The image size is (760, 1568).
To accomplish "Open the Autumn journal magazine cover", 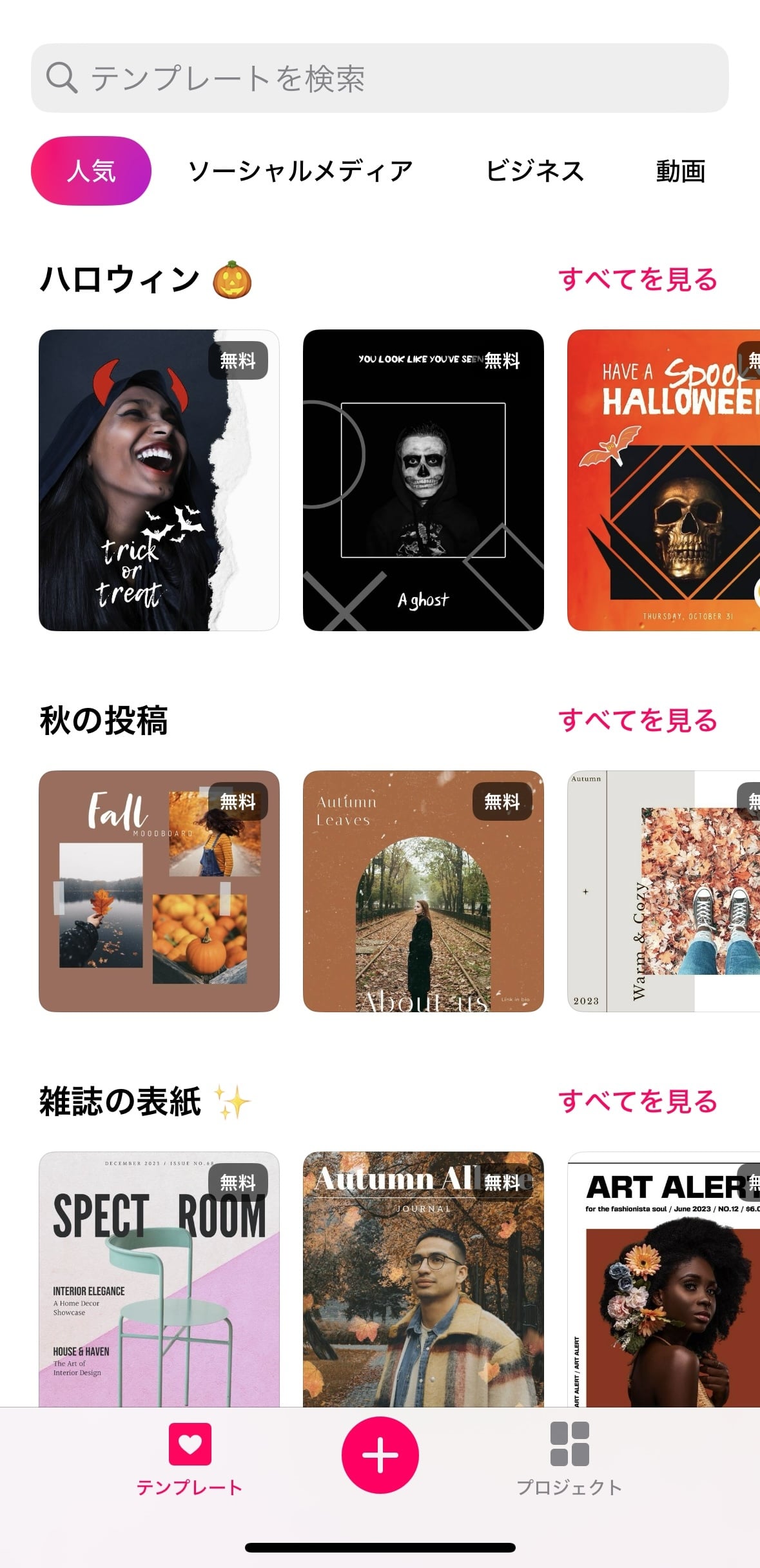I will click(x=423, y=1280).
